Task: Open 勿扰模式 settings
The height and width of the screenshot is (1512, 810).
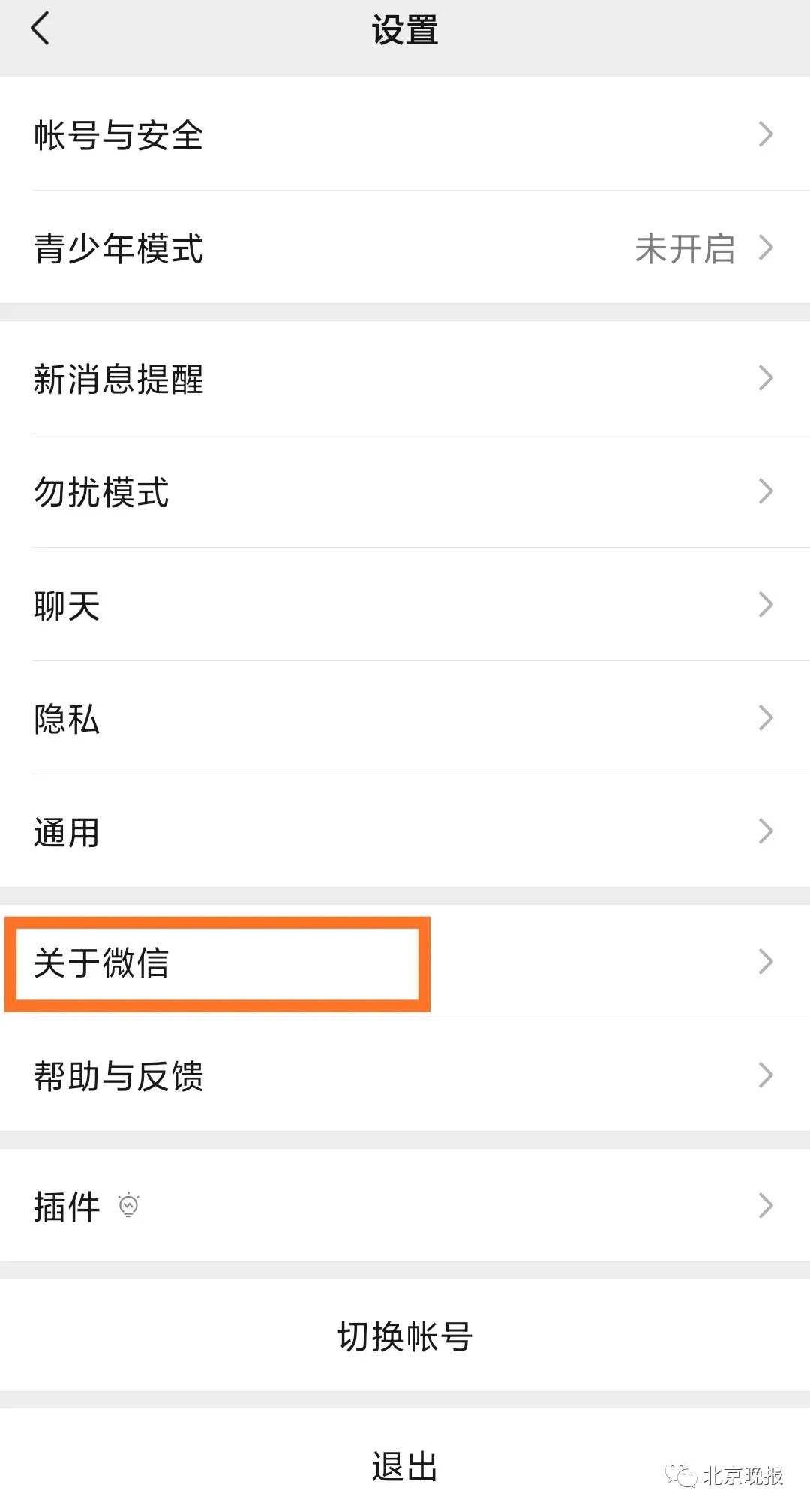Action: pyautogui.click(x=405, y=491)
